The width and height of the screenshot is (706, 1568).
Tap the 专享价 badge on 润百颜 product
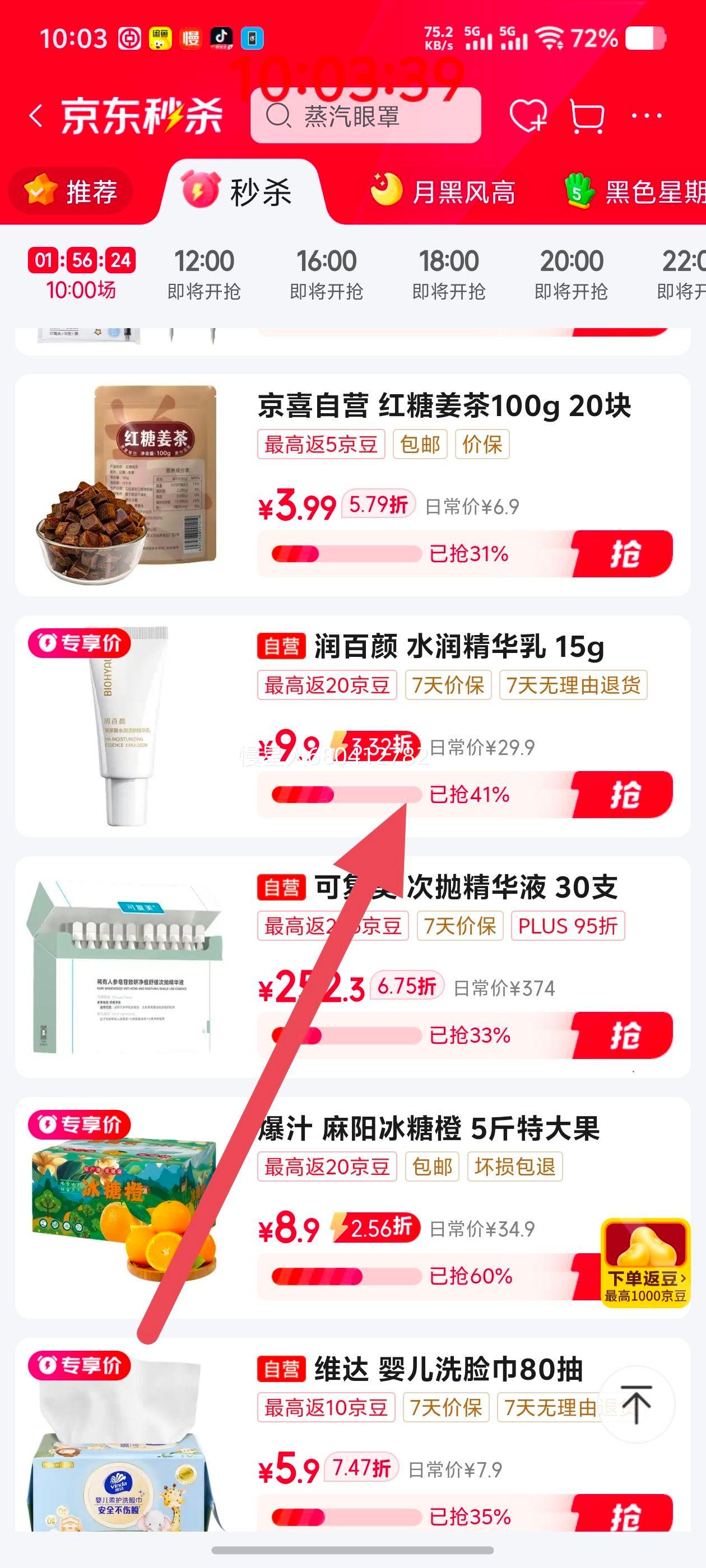click(x=80, y=644)
